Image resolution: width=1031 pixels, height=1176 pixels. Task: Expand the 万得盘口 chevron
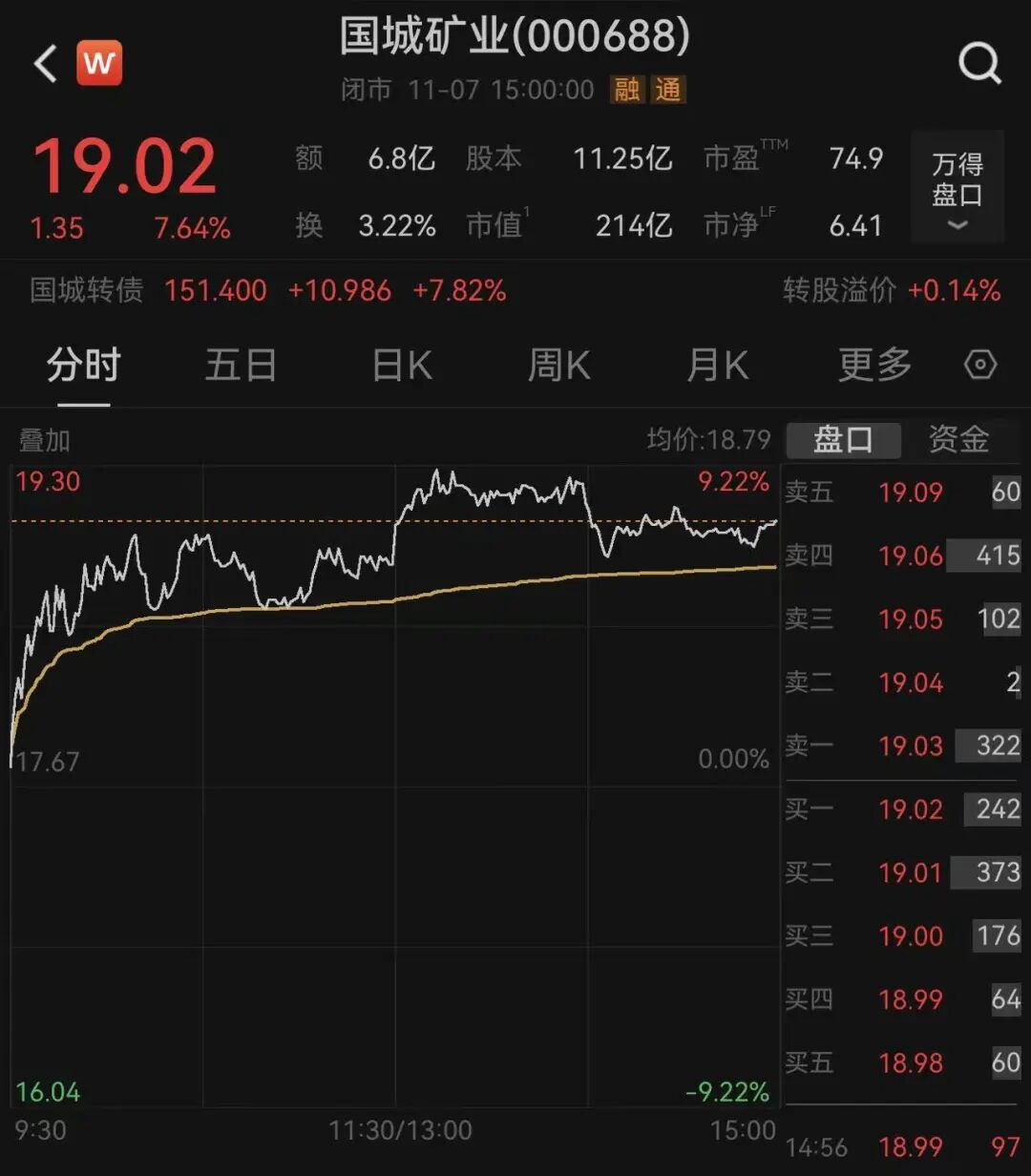click(956, 226)
